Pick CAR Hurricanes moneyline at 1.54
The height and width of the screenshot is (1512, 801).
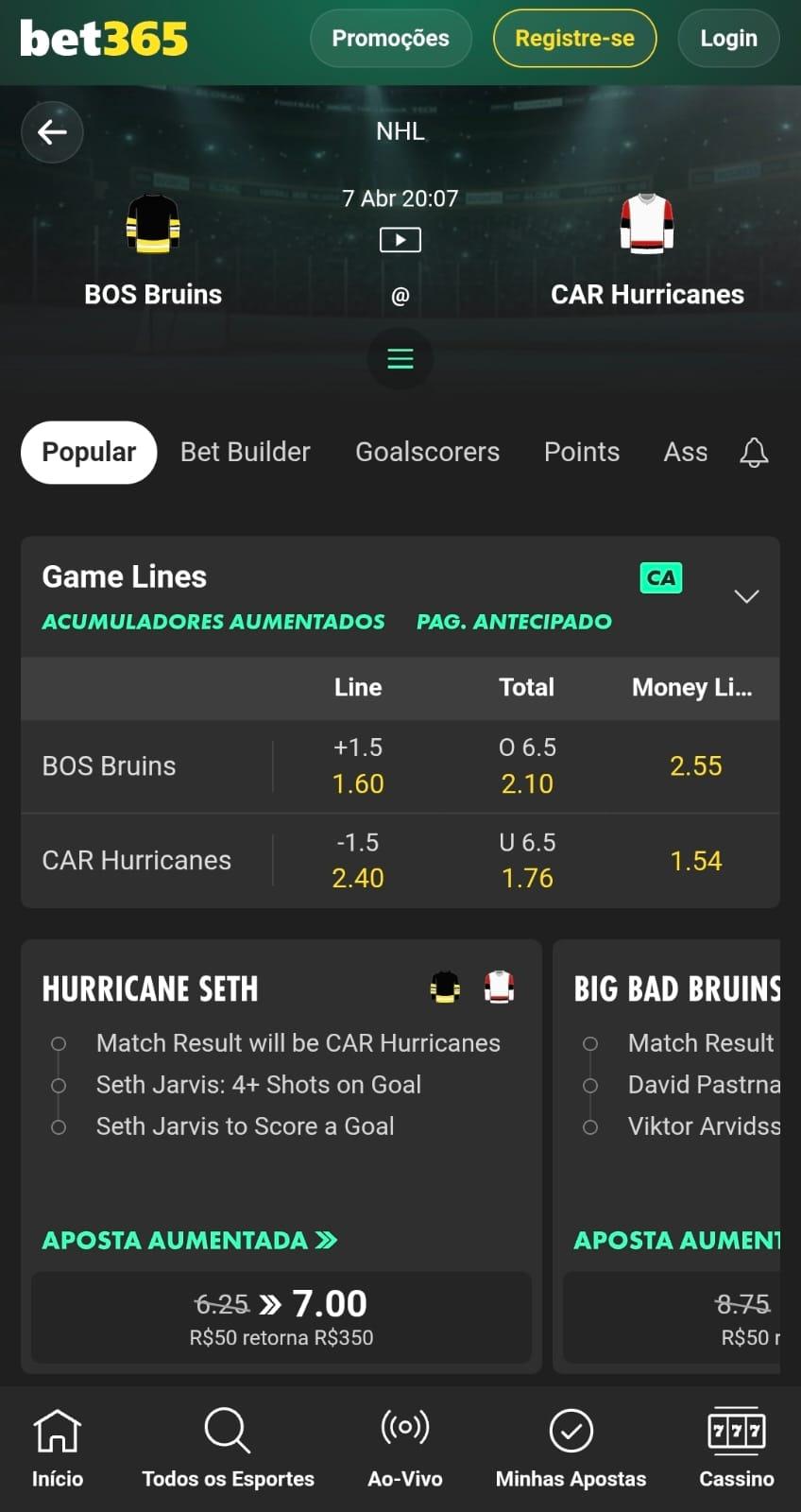[696, 860]
